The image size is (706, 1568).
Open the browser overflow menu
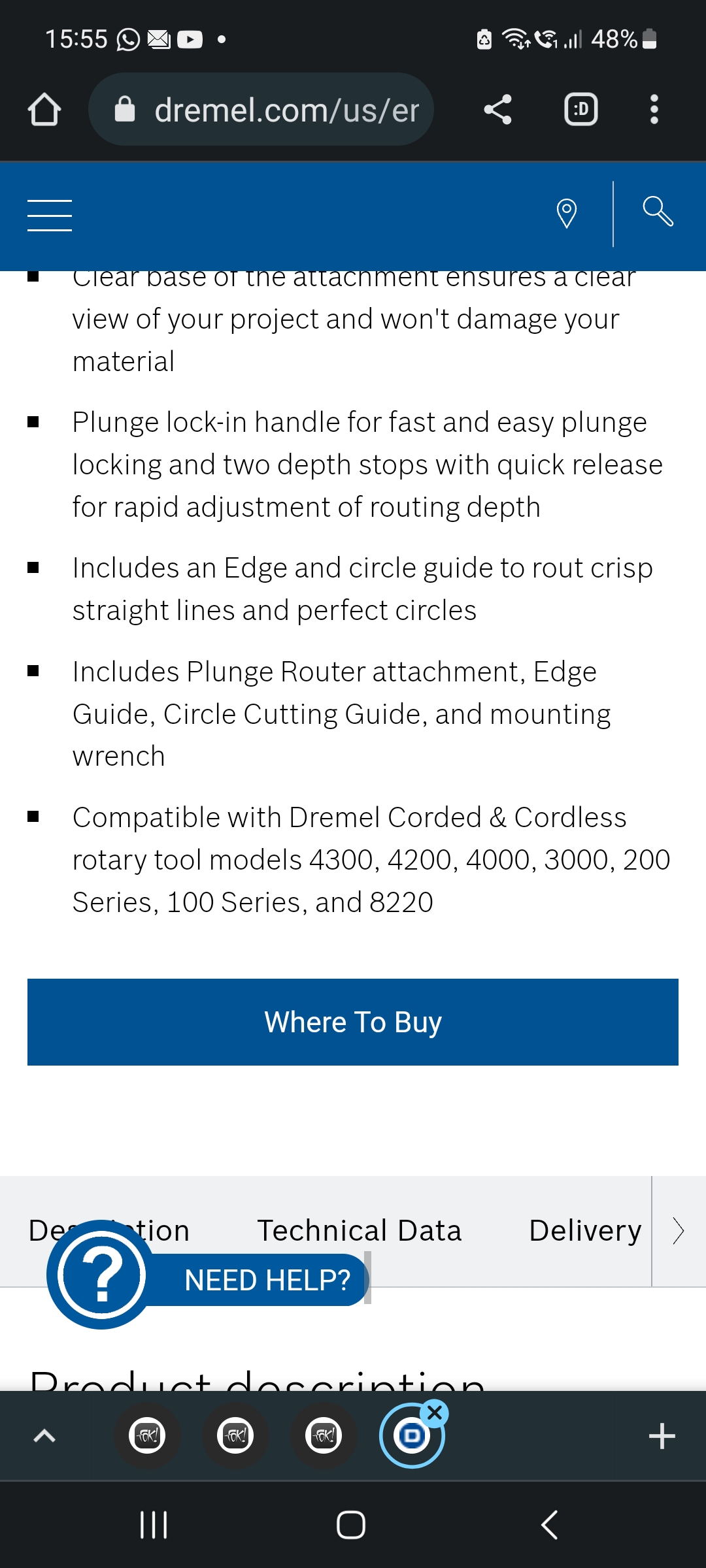point(654,109)
